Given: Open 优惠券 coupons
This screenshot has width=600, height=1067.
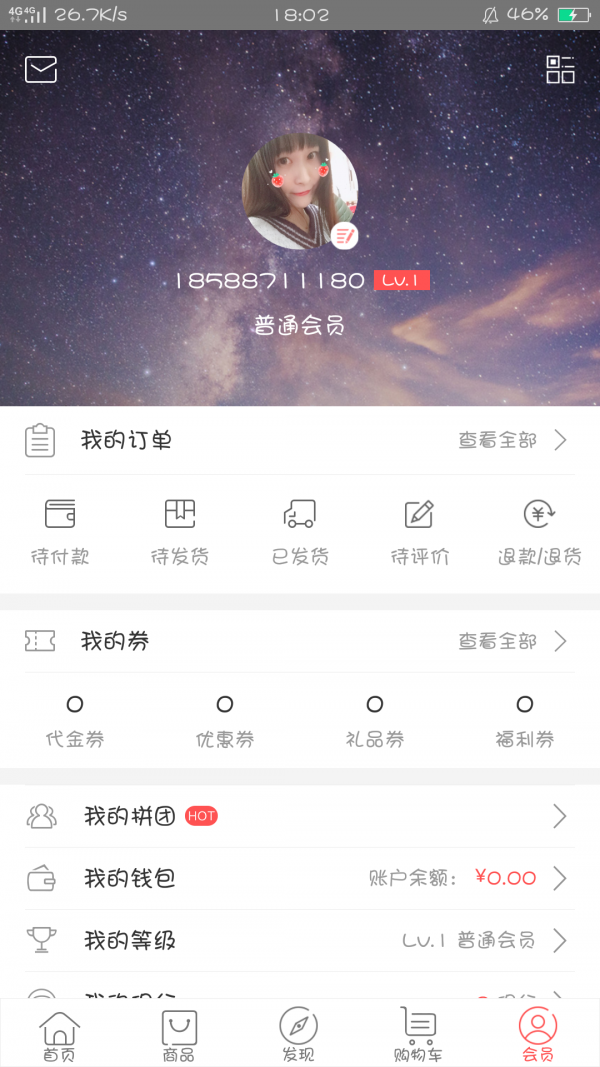Looking at the screenshot, I should coord(225,722).
